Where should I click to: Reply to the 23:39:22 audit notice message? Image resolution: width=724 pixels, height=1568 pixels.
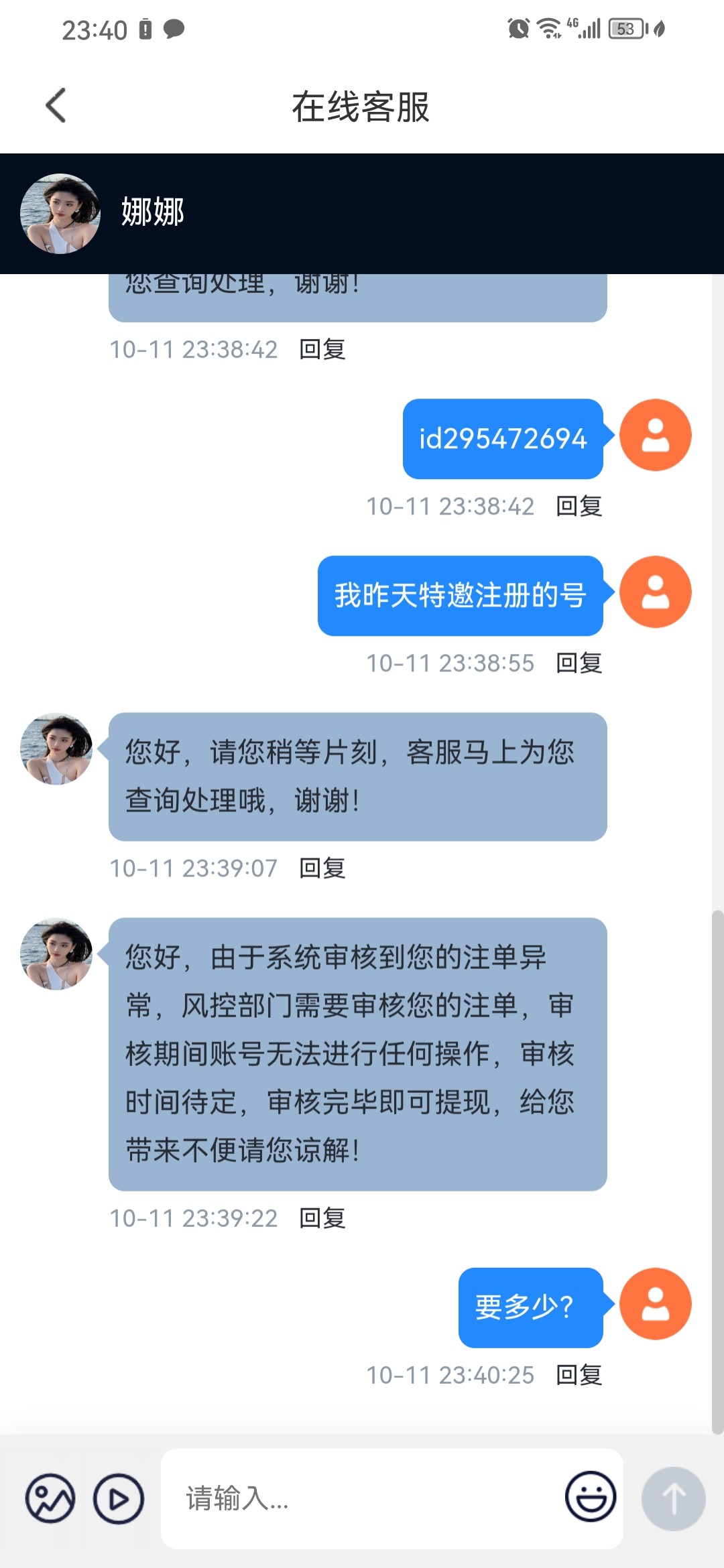click(x=322, y=1218)
